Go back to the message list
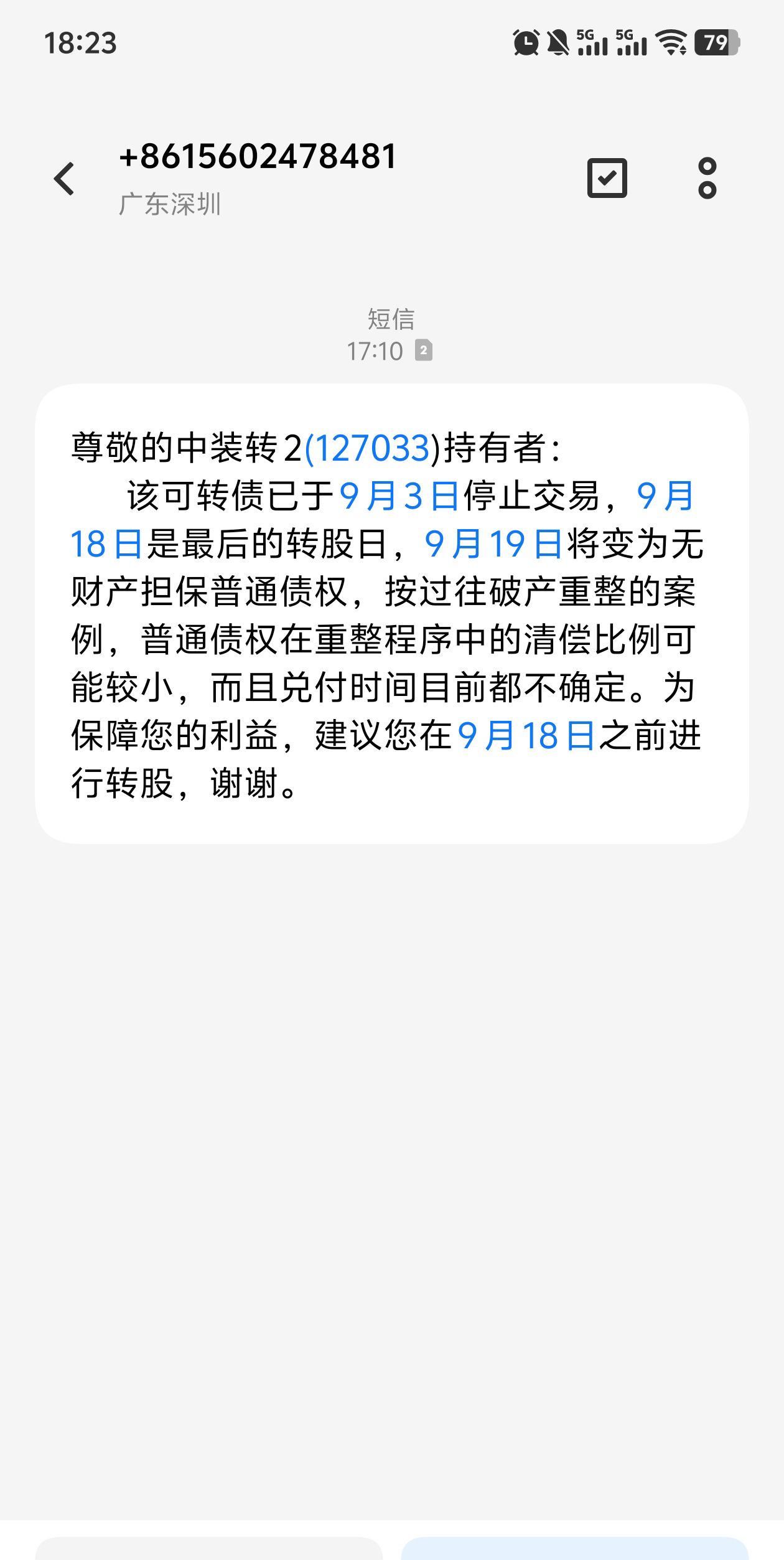784x1560 pixels. [x=64, y=179]
